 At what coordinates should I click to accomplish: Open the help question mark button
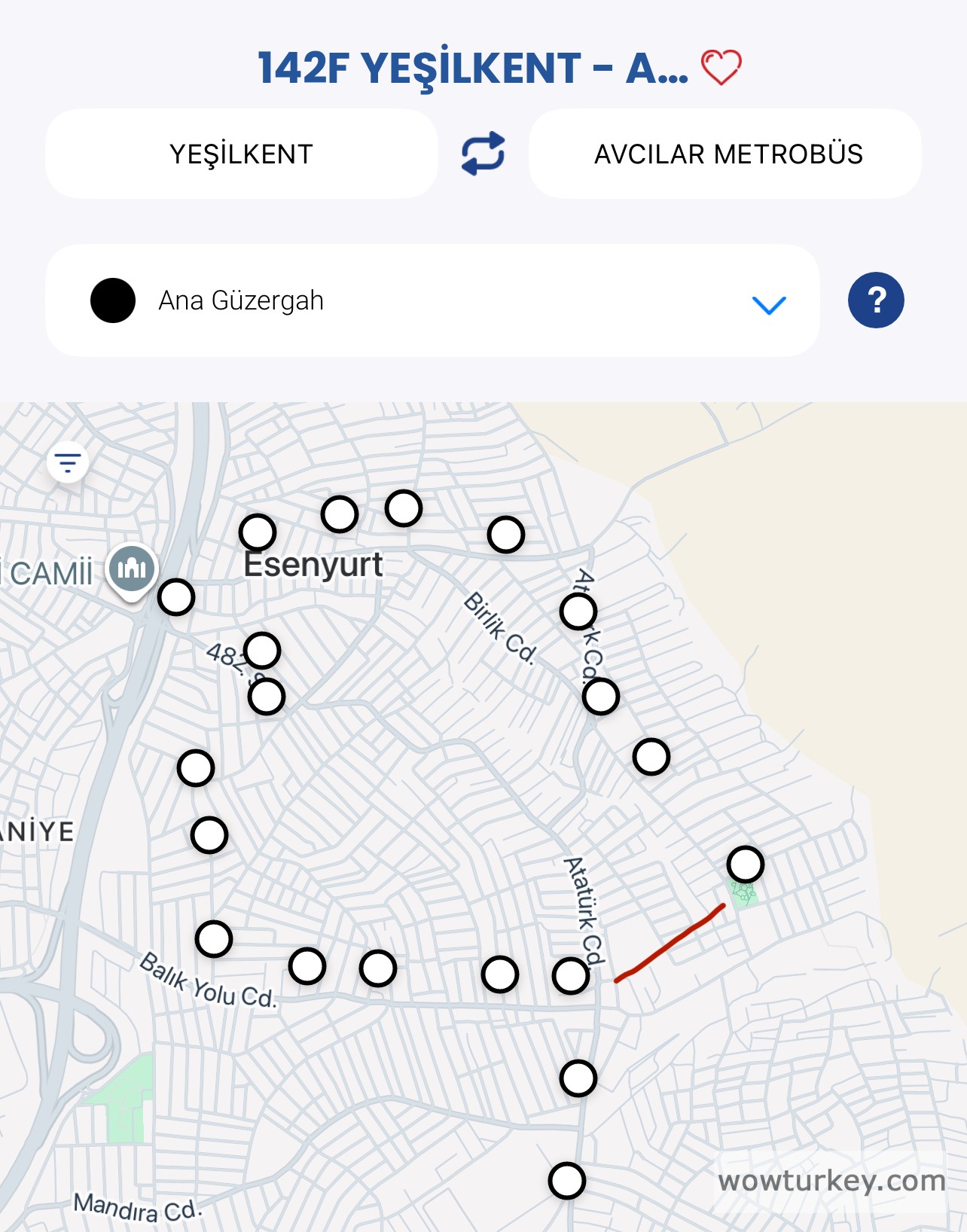[x=876, y=300]
